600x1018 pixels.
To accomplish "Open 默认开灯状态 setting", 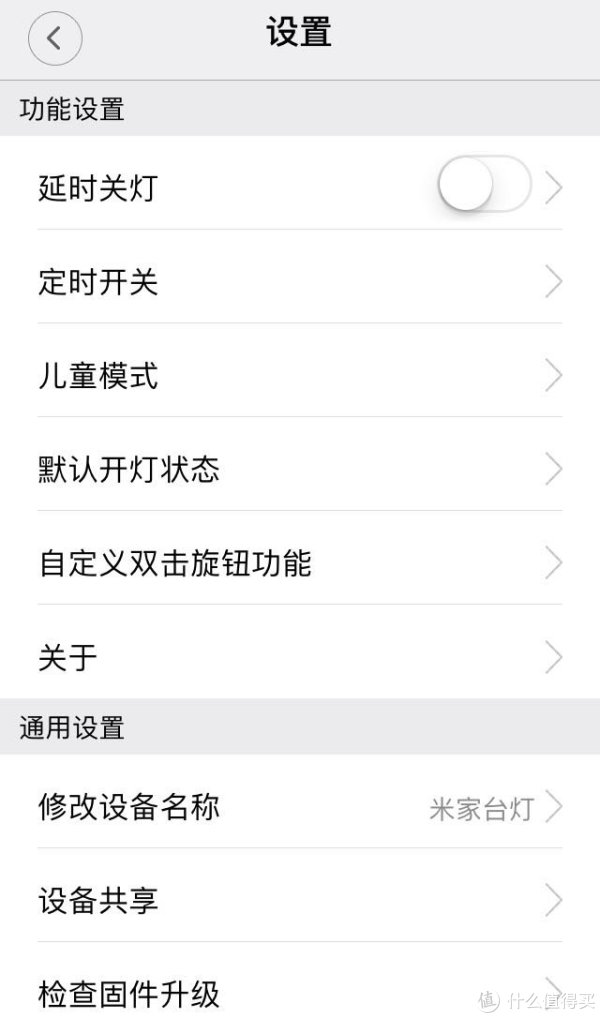I will 300,469.
